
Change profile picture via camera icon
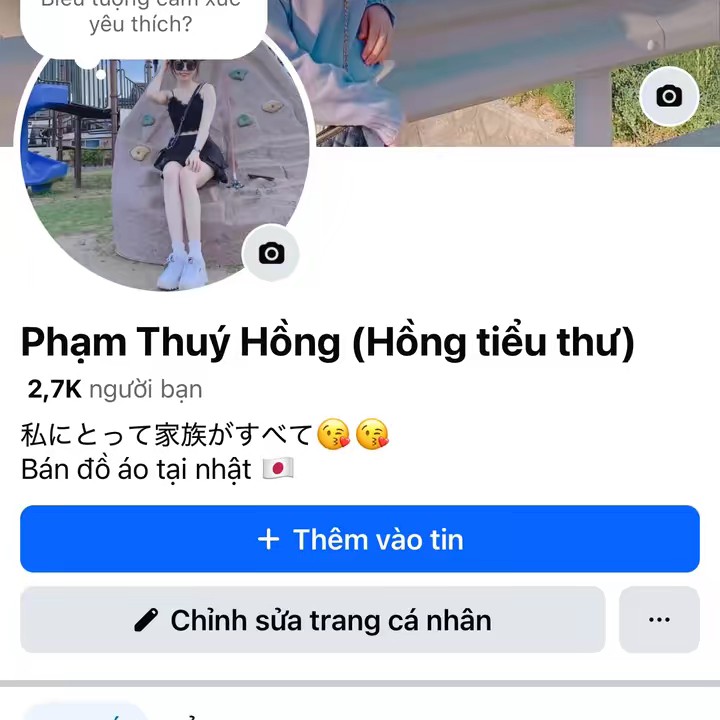pyautogui.click(x=271, y=253)
